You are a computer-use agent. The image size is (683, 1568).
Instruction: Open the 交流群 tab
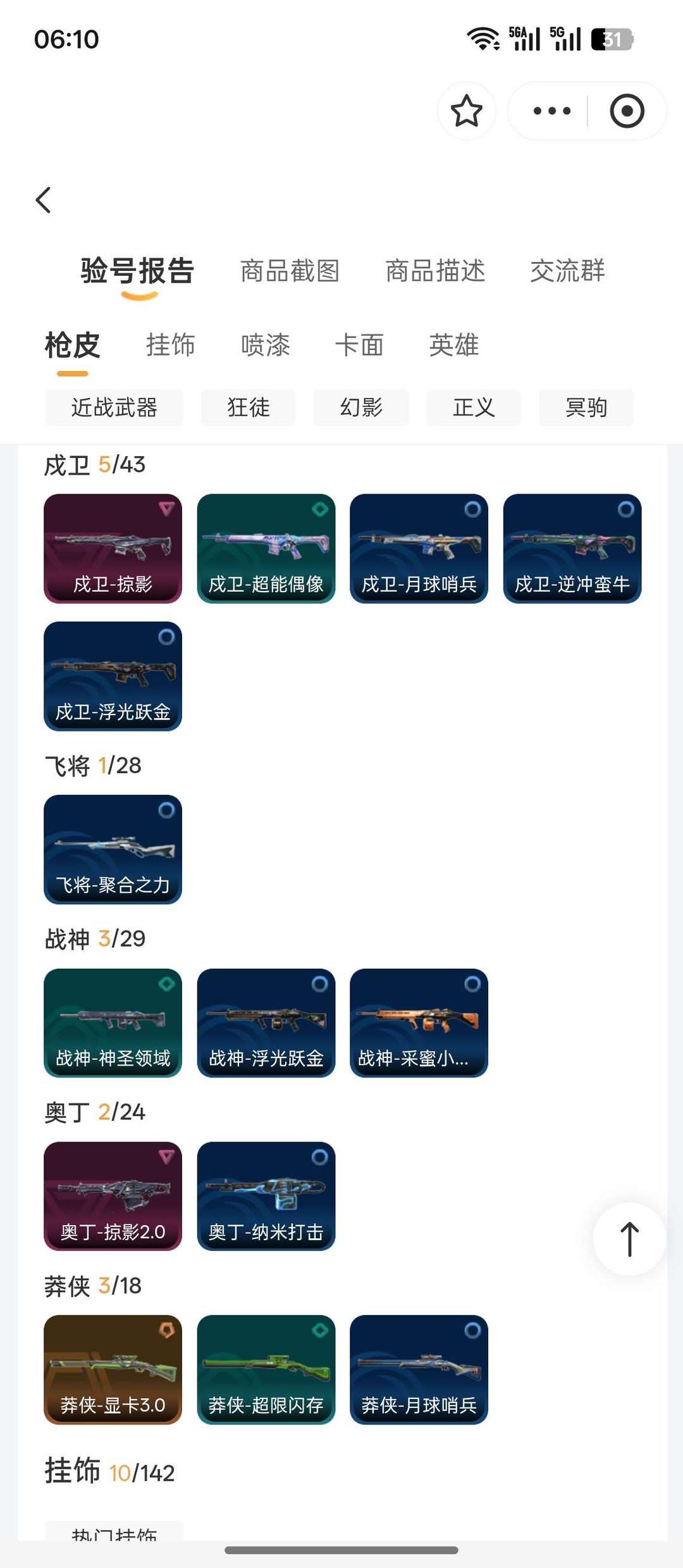[x=567, y=271]
